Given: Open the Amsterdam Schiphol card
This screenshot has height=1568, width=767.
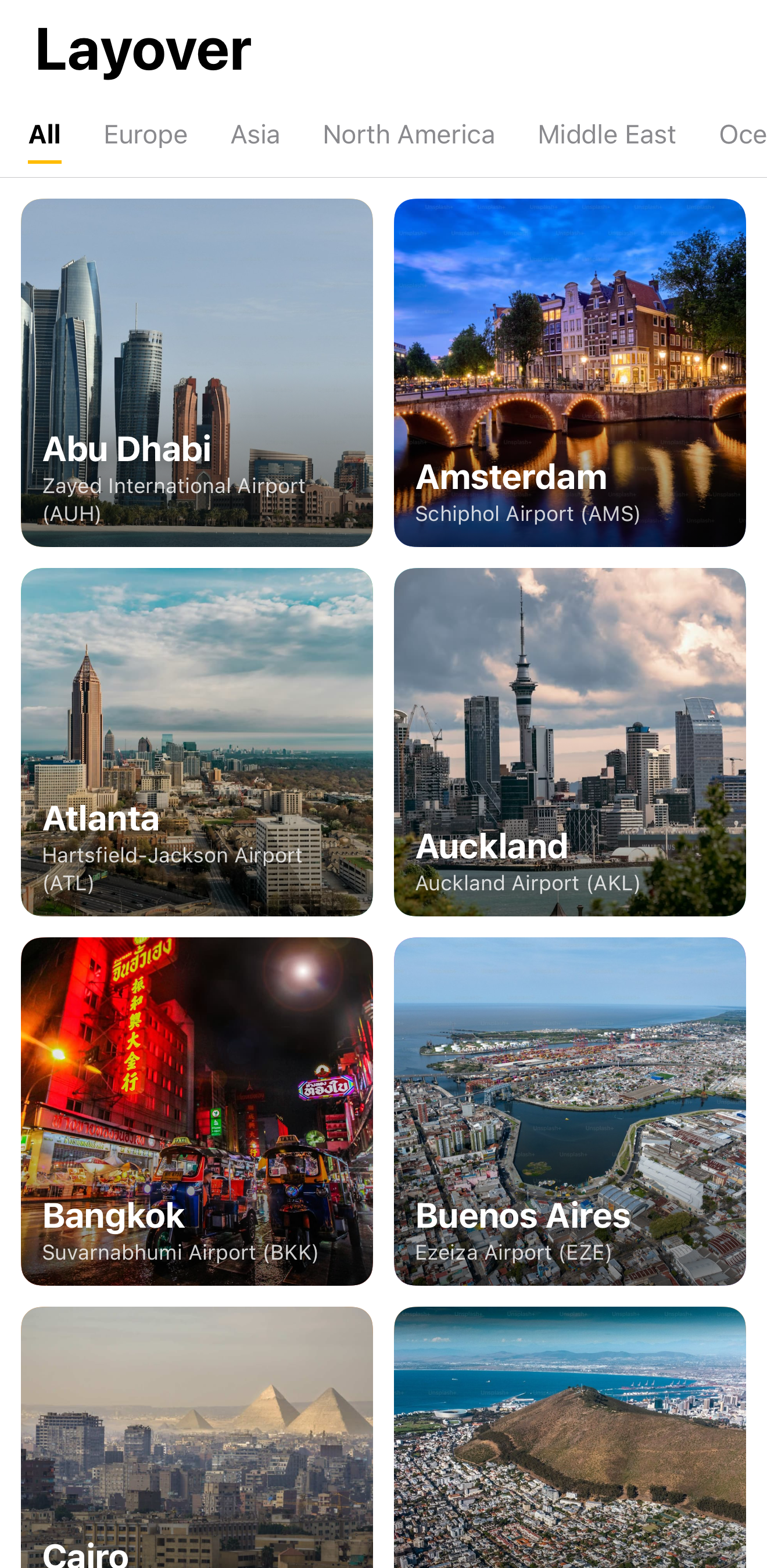Looking at the screenshot, I should [569, 372].
